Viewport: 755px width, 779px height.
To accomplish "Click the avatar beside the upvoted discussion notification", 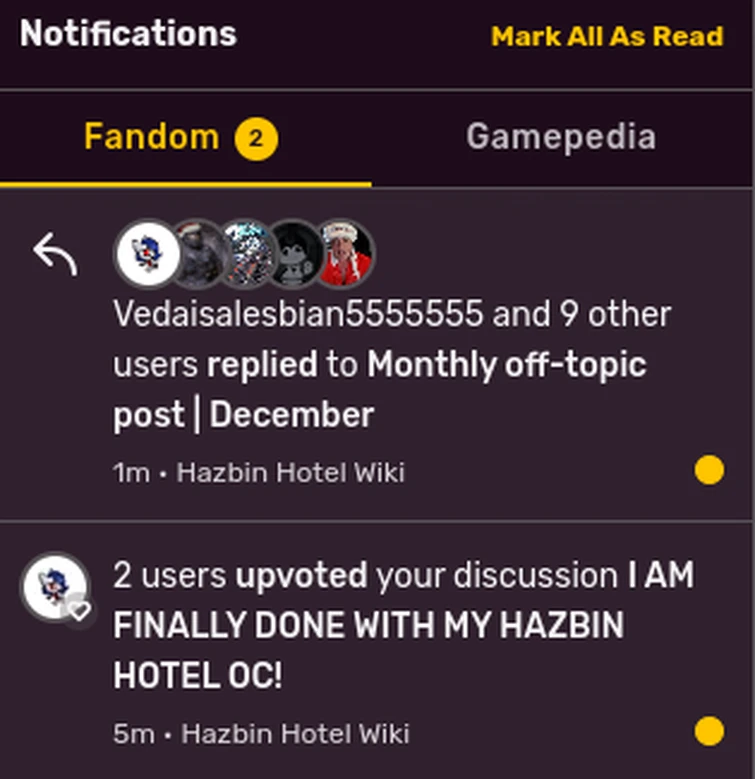I will pyautogui.click(x=57, y=588).
